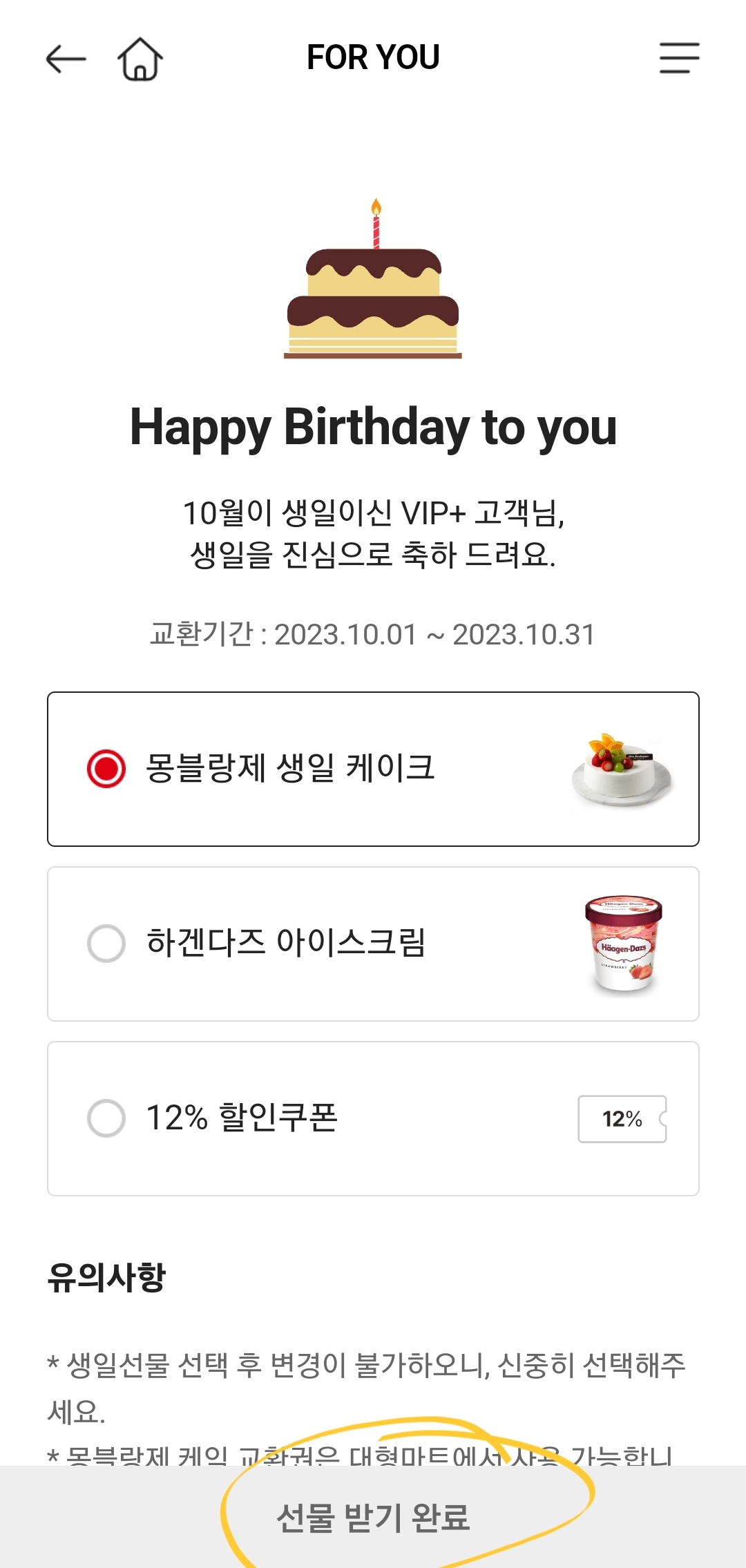Click the candle on the cake graphic
The height and width of the screenshot is (1568, 746).
[375, 224]
